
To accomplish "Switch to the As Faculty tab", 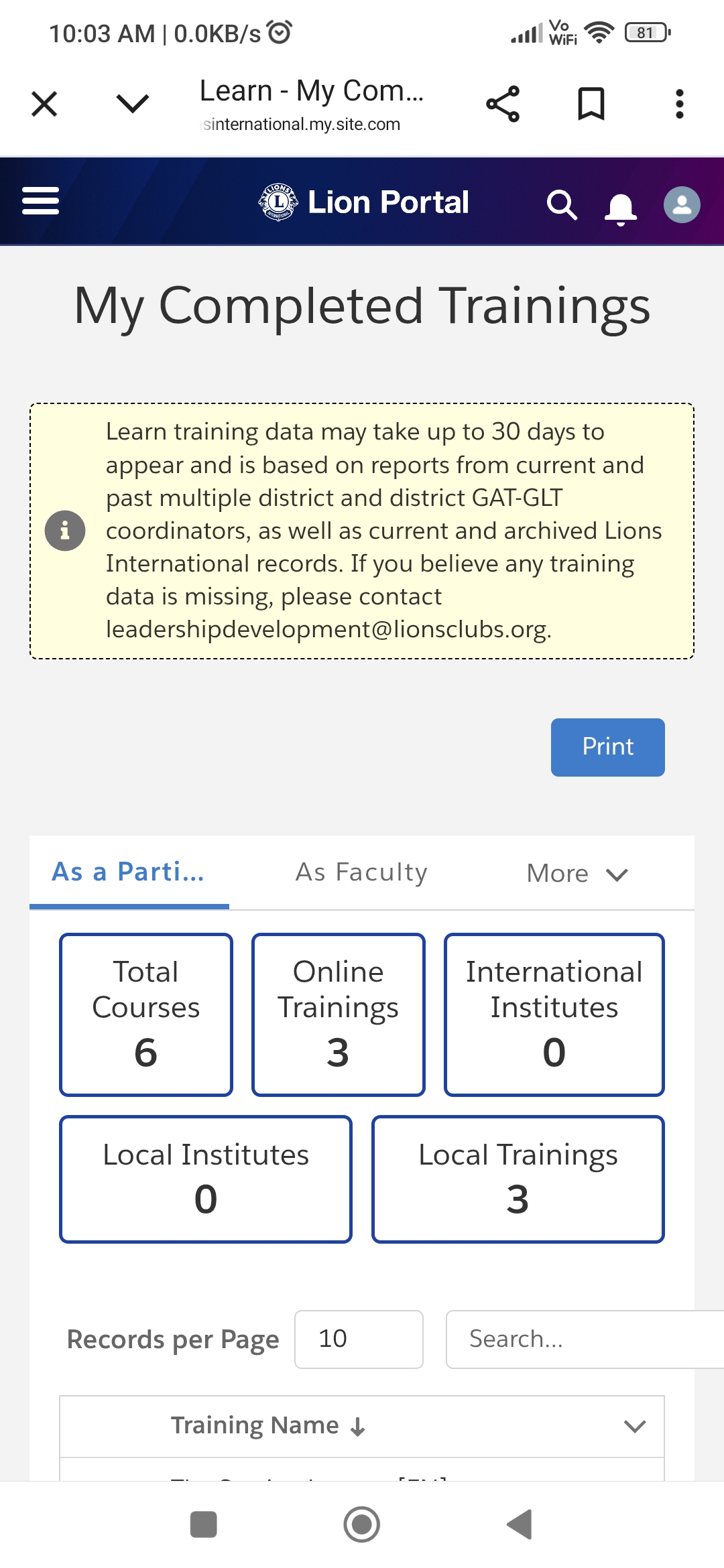I will coord(361,872).
